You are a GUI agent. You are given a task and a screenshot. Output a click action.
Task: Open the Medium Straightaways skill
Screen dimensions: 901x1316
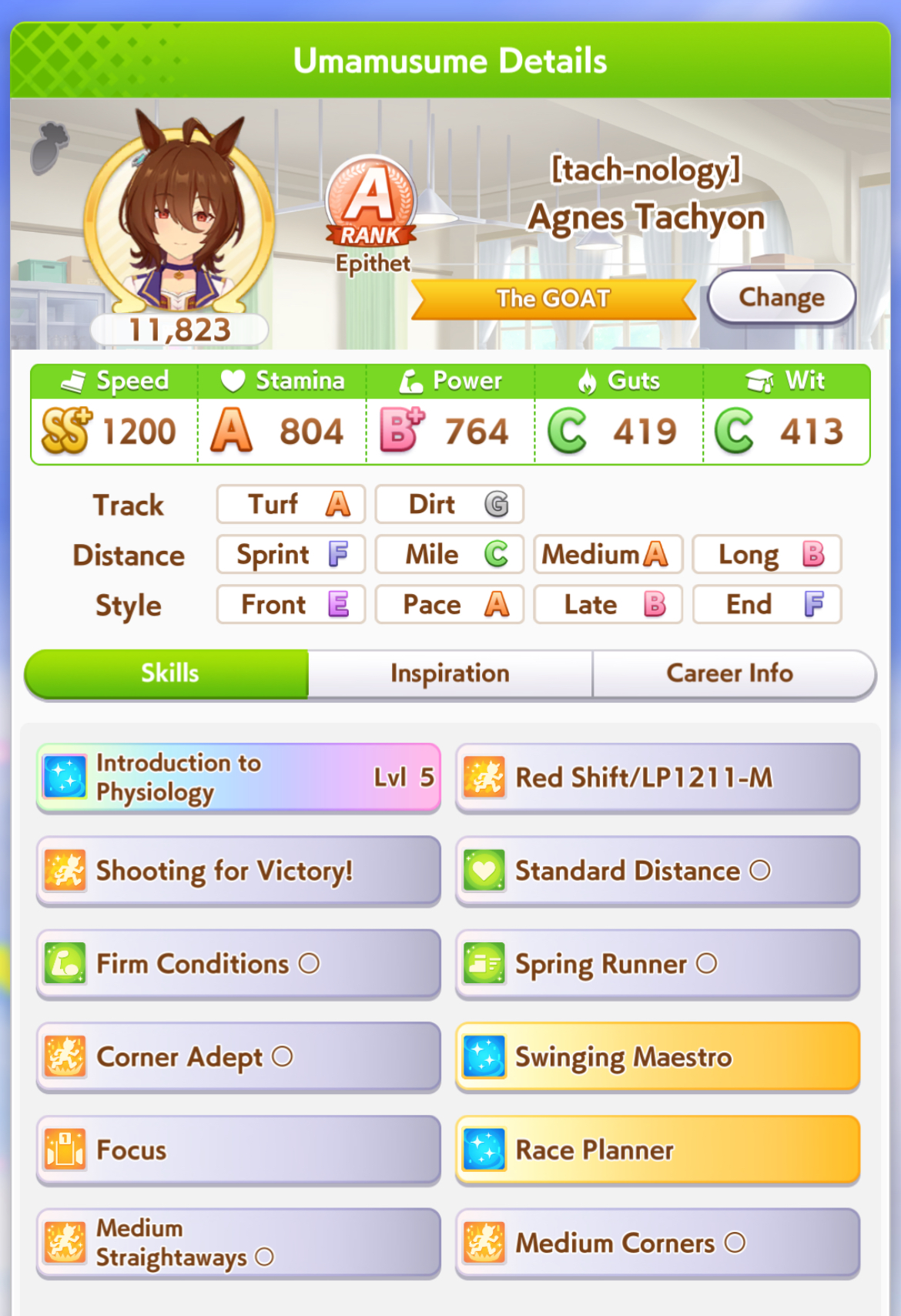[238, 1243]
